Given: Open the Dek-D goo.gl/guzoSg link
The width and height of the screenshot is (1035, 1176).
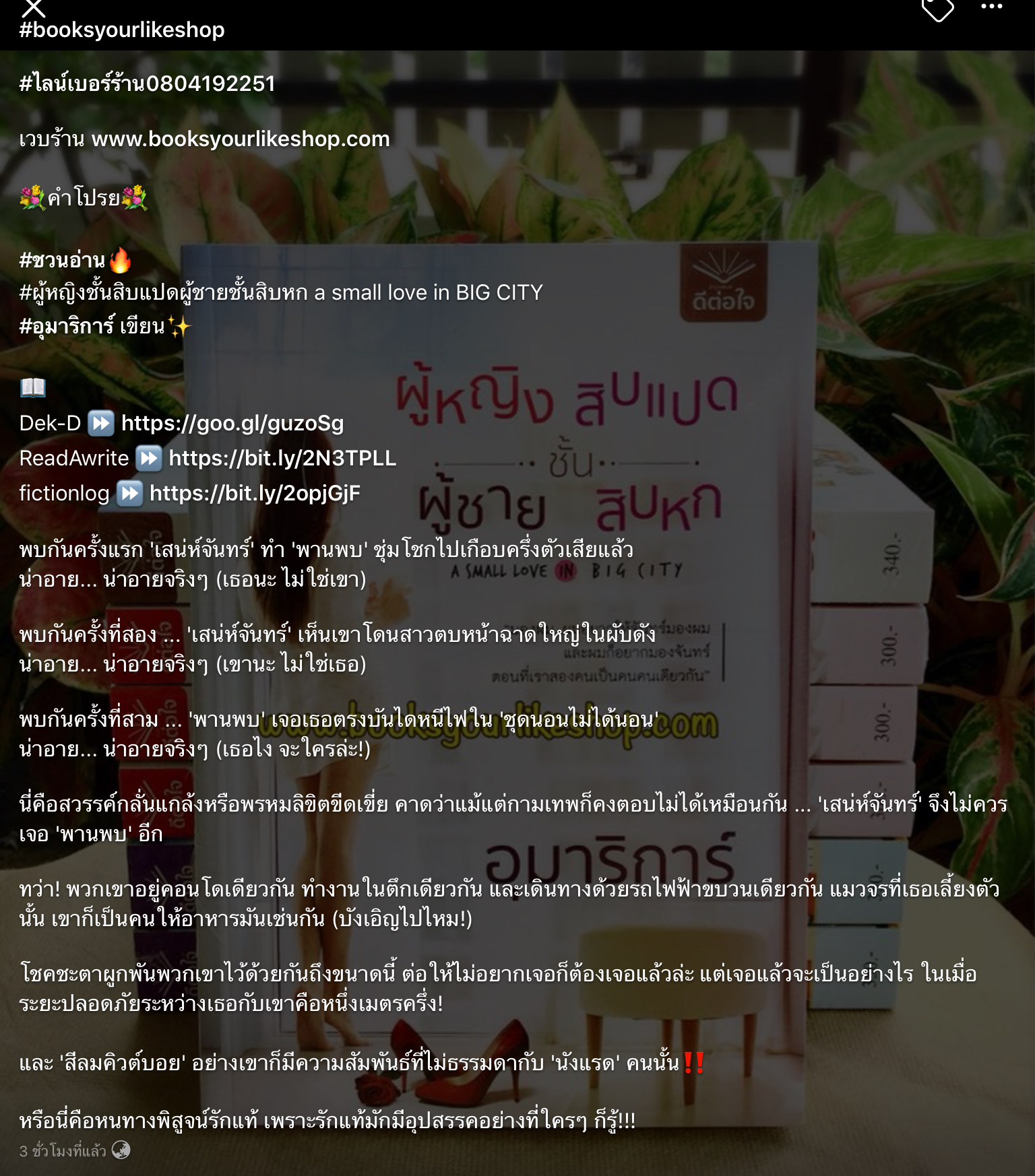Looking at the screenshot, I should pos(232,423).
